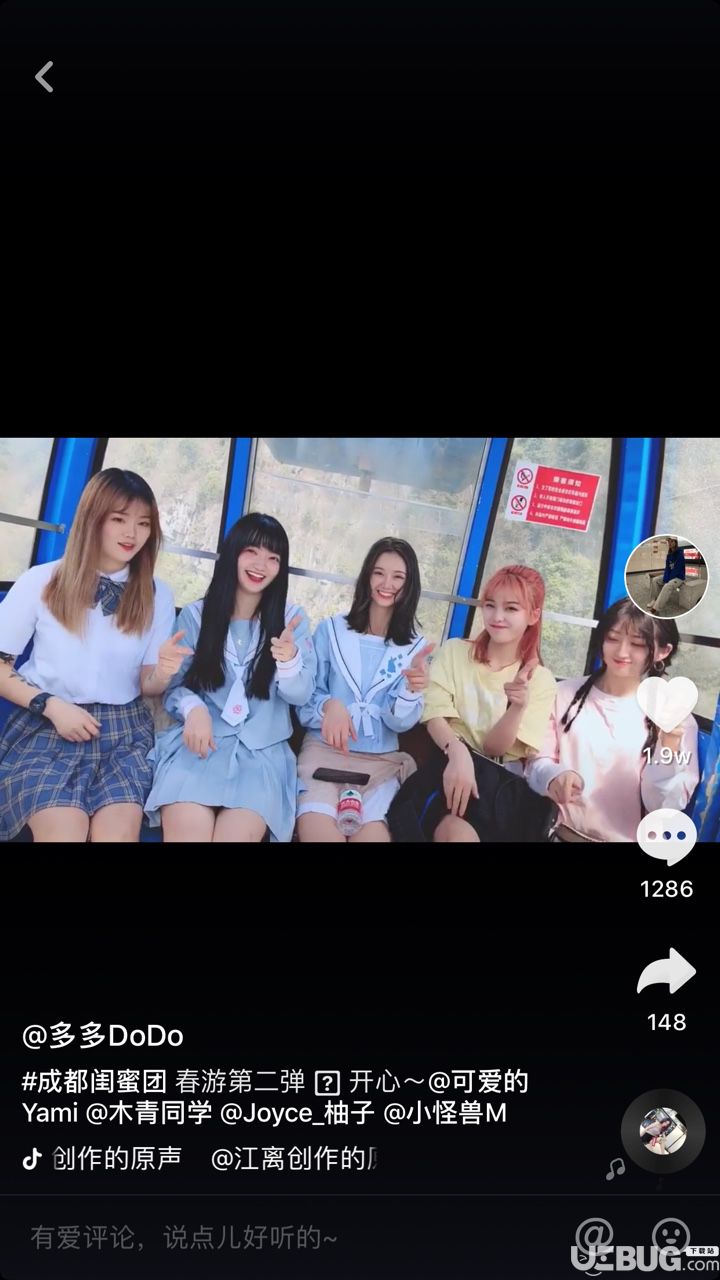Open mentioned user @小怪兽M
Viewport: 720px width, 1280px height.
point(446,1112)
